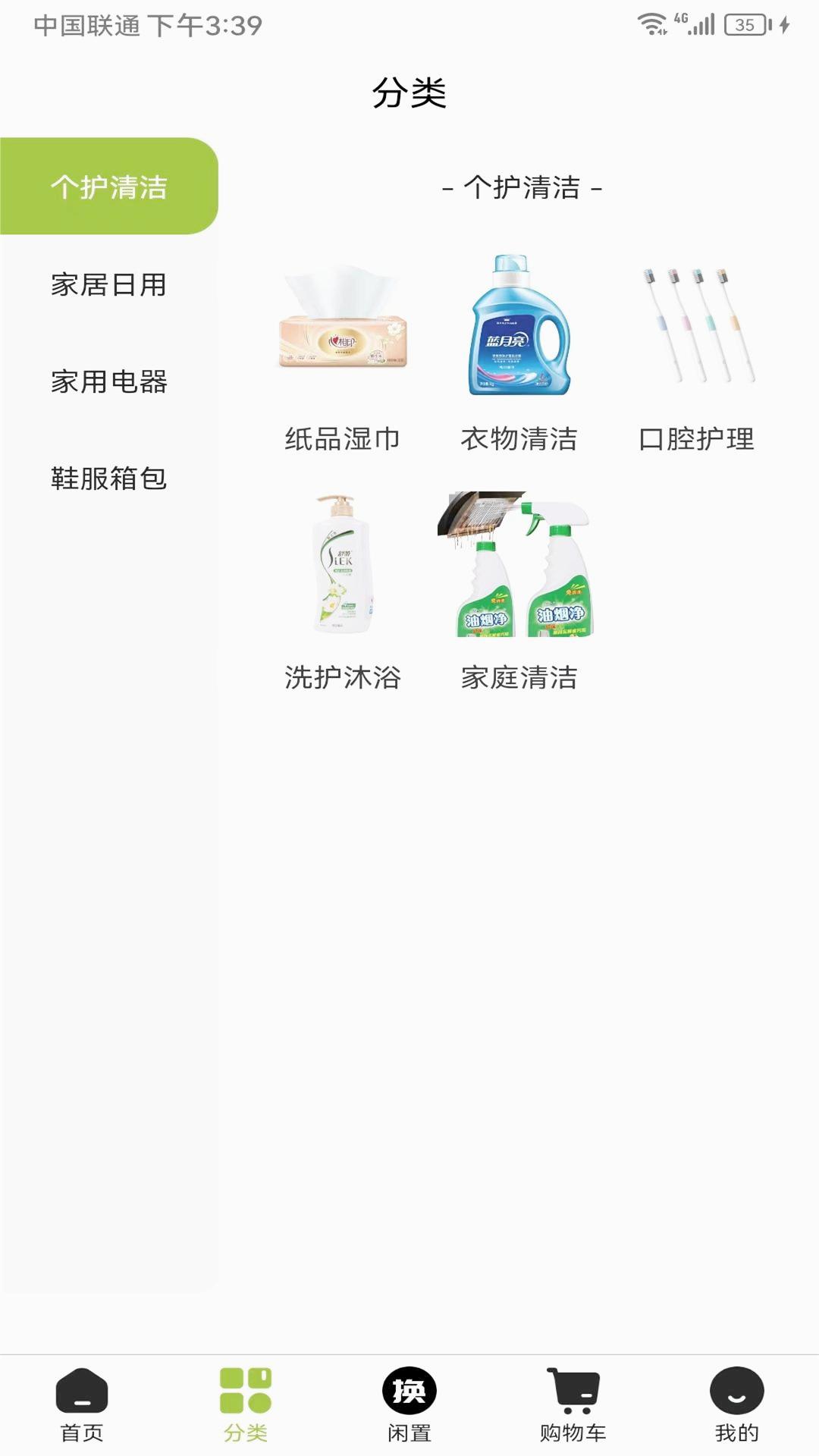Go to the 首页 home tab
Viewport: 819px width, 1456px height.
coord(82,1404)
